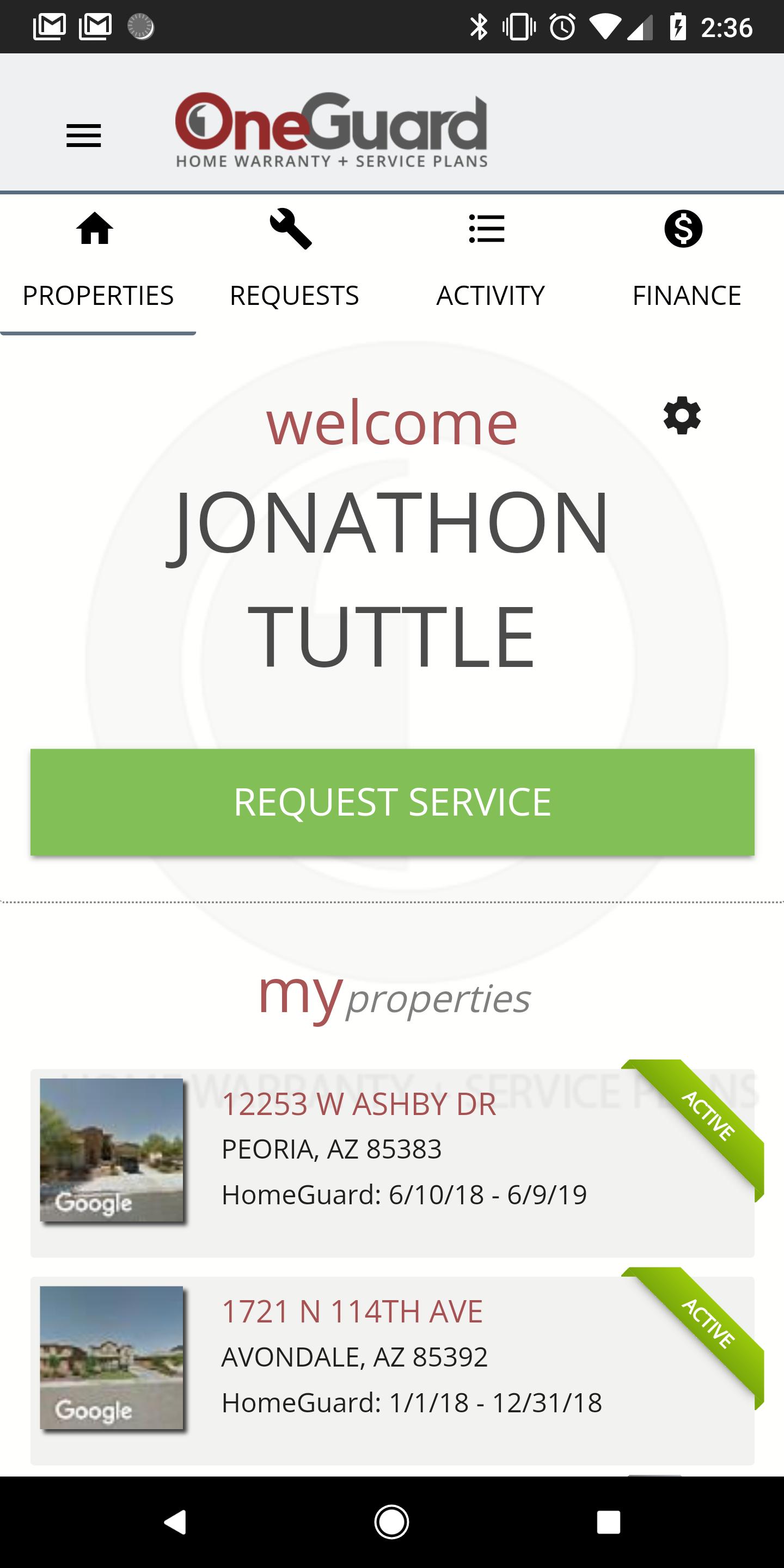Go back with the system back button

click(175, 1522)
